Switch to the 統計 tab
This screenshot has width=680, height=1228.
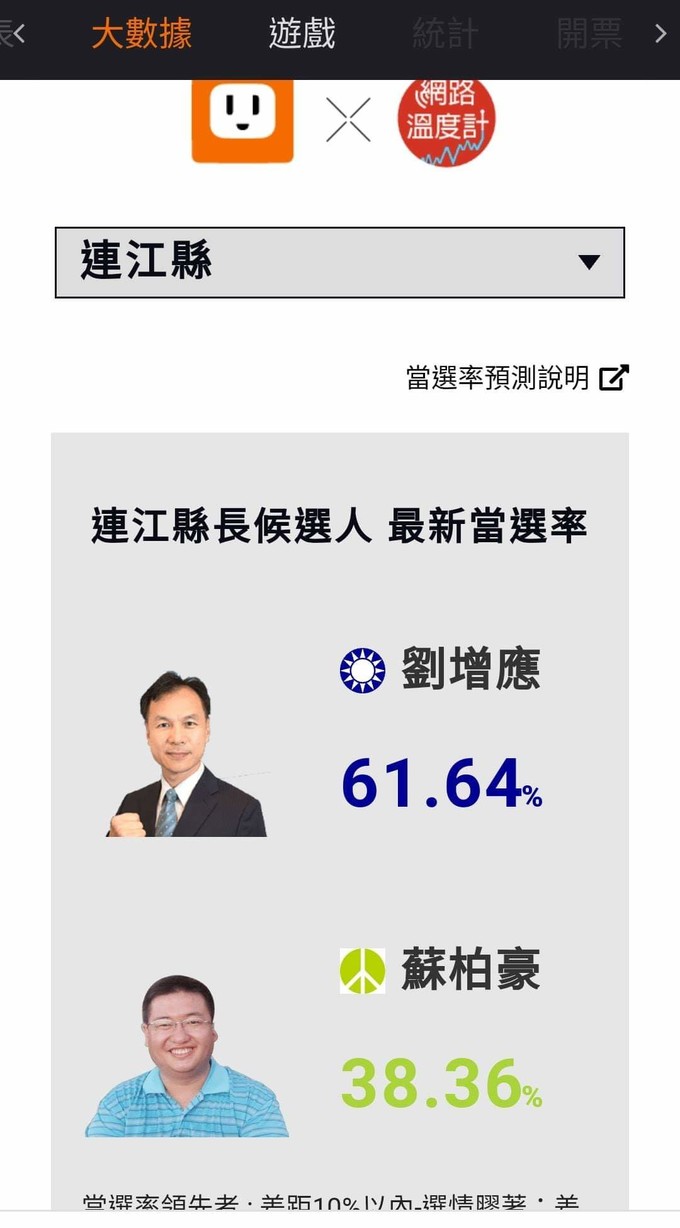coord(445,34)
